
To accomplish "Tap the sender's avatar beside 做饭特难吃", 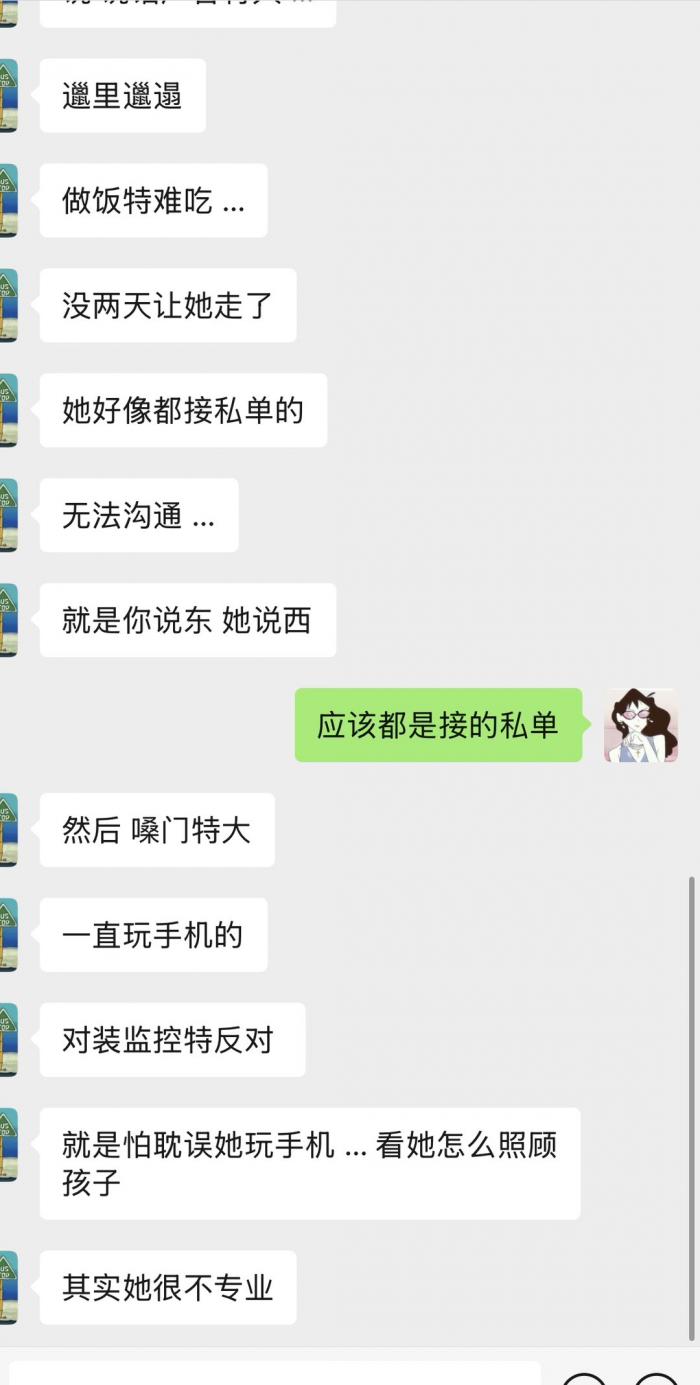I will [8, 200].
